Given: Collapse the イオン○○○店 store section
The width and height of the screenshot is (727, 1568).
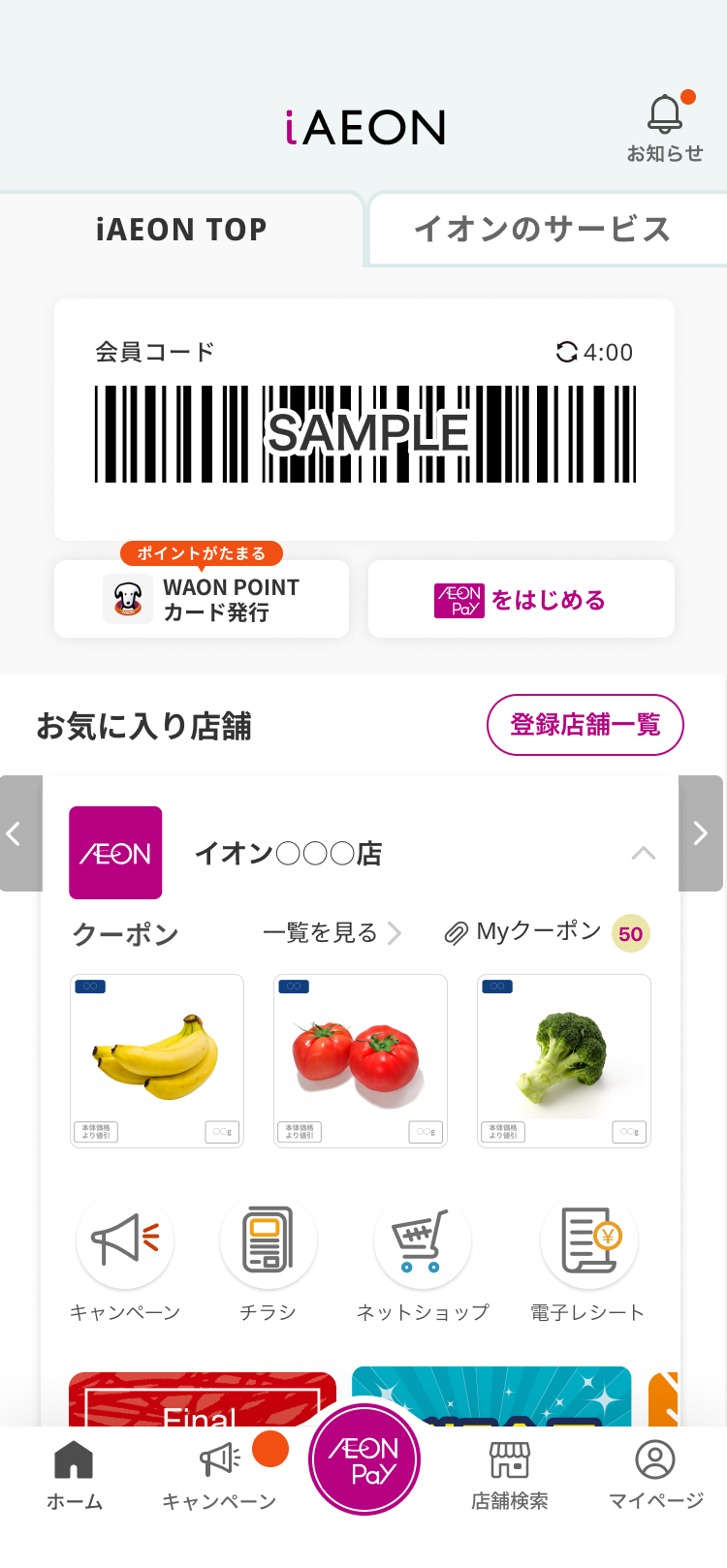Looking at the screenshot, I should point(644,853).
